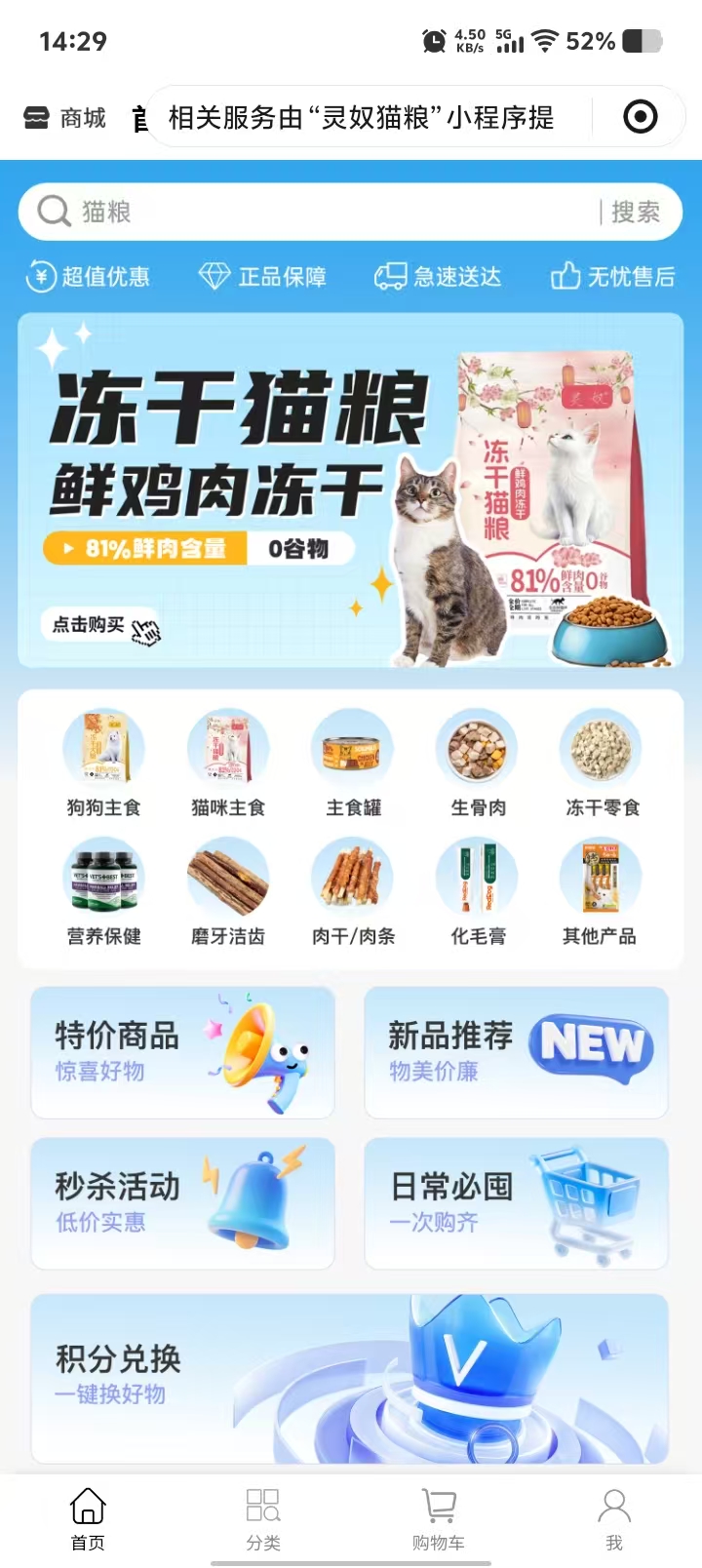Open the 猫咪主食 category
The width and height of the screenshot is (702, 1568).
click(228, 764)
